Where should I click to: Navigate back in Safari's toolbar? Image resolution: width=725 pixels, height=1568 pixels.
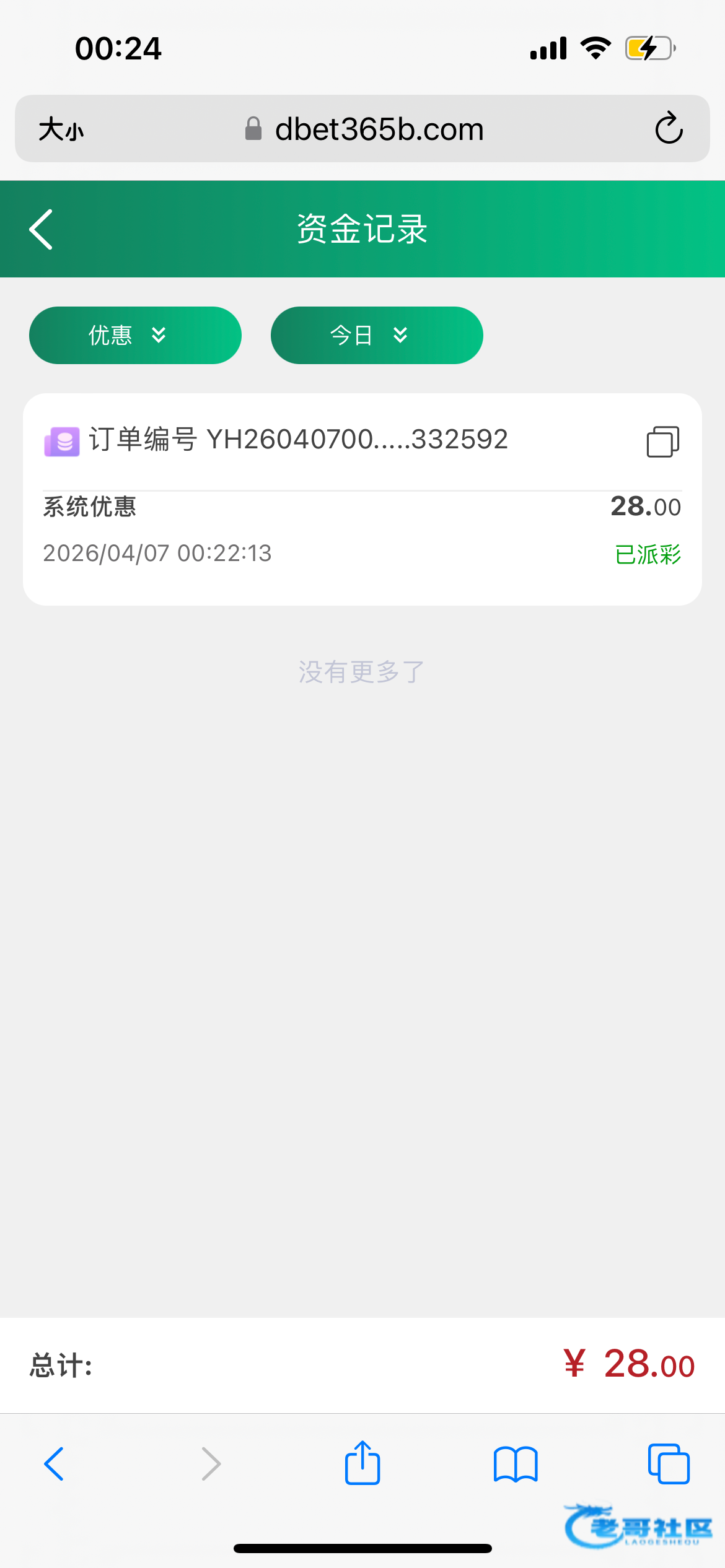(55, 1463)
